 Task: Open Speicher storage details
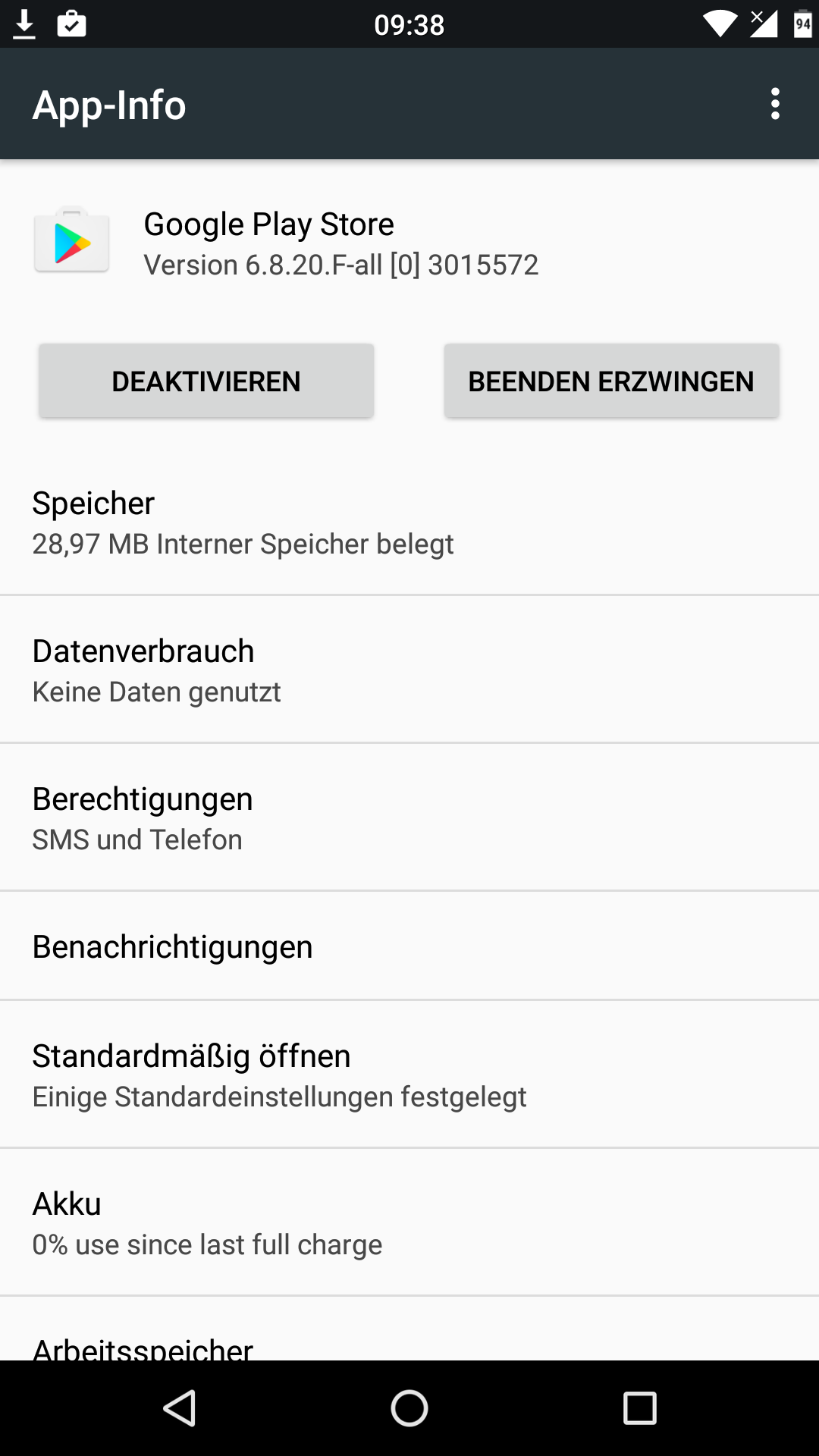(409, 522)
